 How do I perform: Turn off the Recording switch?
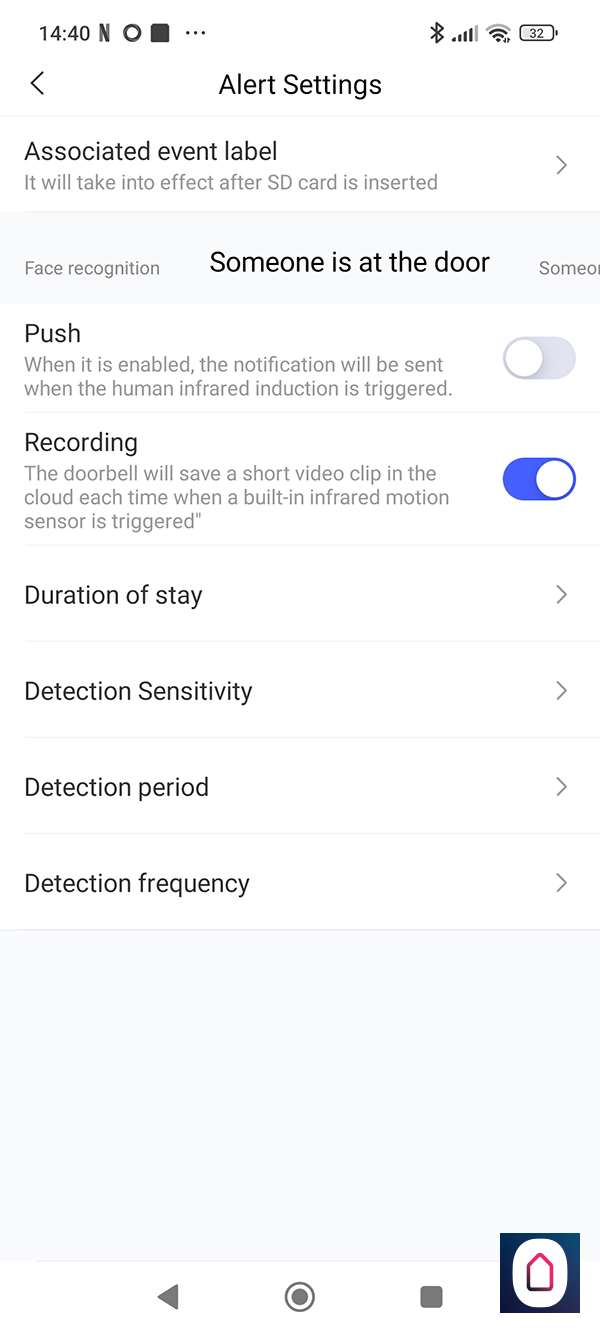click(x=539, y=479)
